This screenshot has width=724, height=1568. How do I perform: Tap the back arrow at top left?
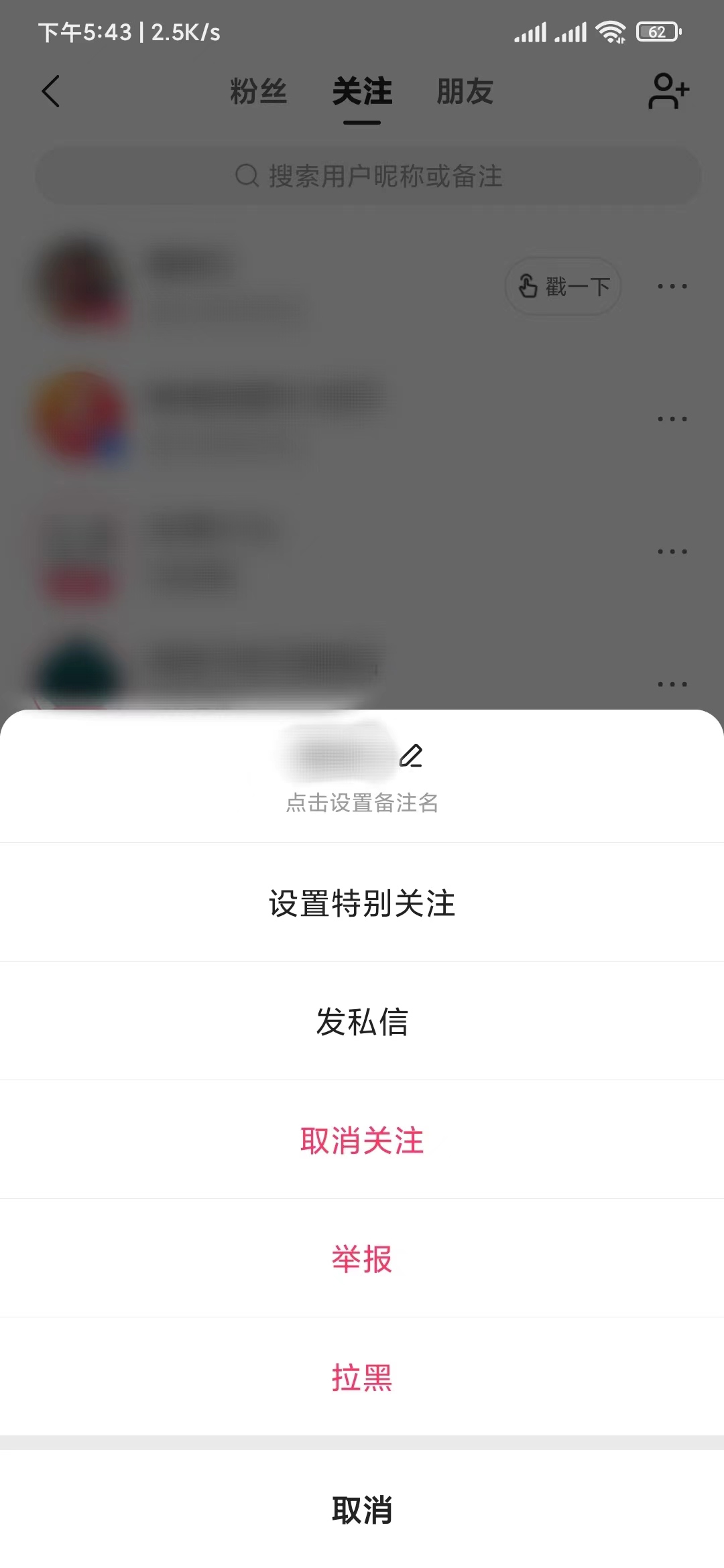pos(51,92)
